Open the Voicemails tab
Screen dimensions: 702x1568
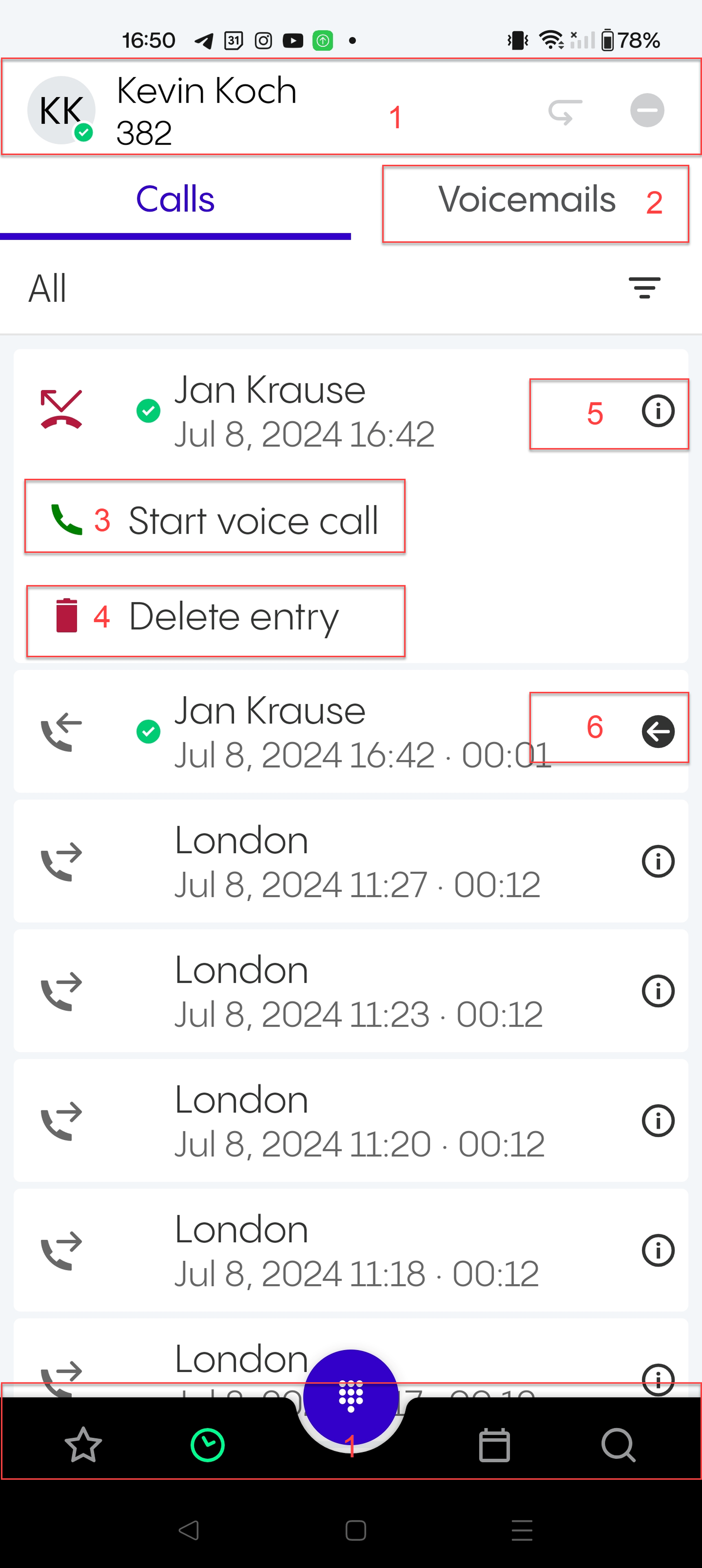pyautogui.click(x=526, y=200)
